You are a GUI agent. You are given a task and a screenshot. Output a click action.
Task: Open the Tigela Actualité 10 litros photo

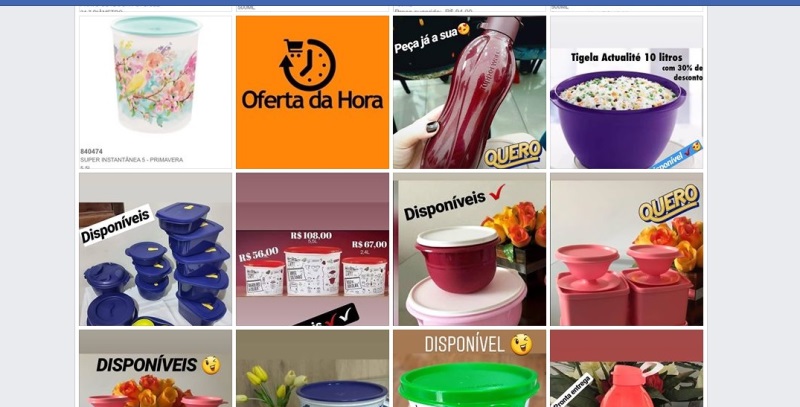pyautogui.click(x=626, y=91)
